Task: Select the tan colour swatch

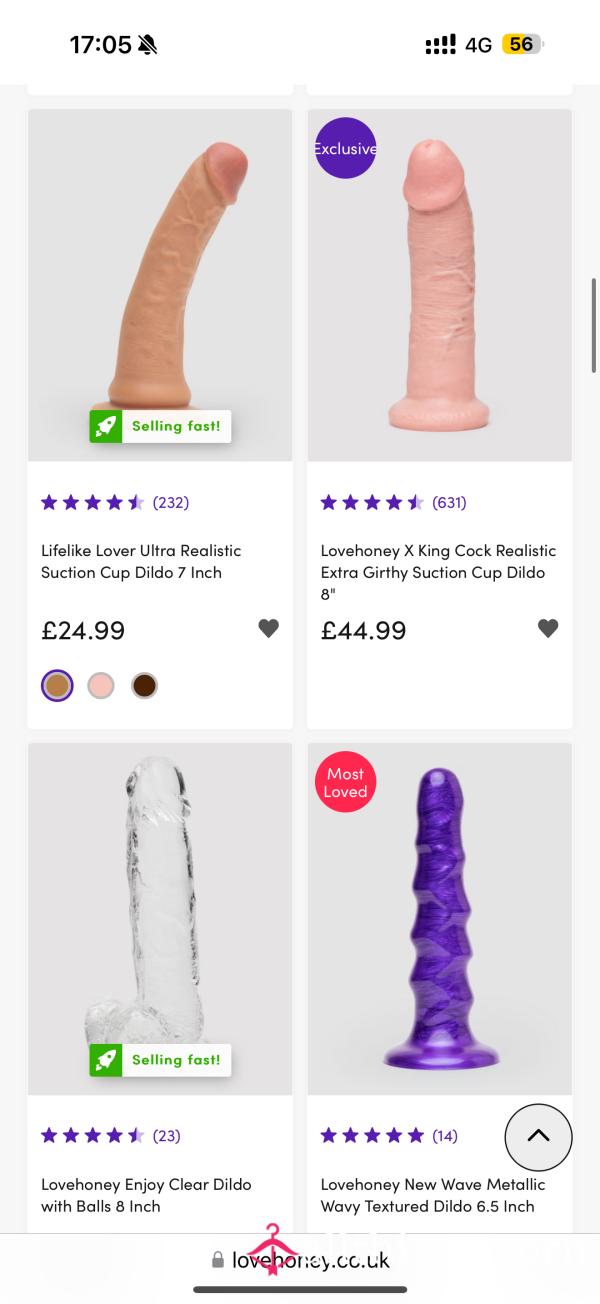Action: [x=57, y=686]
